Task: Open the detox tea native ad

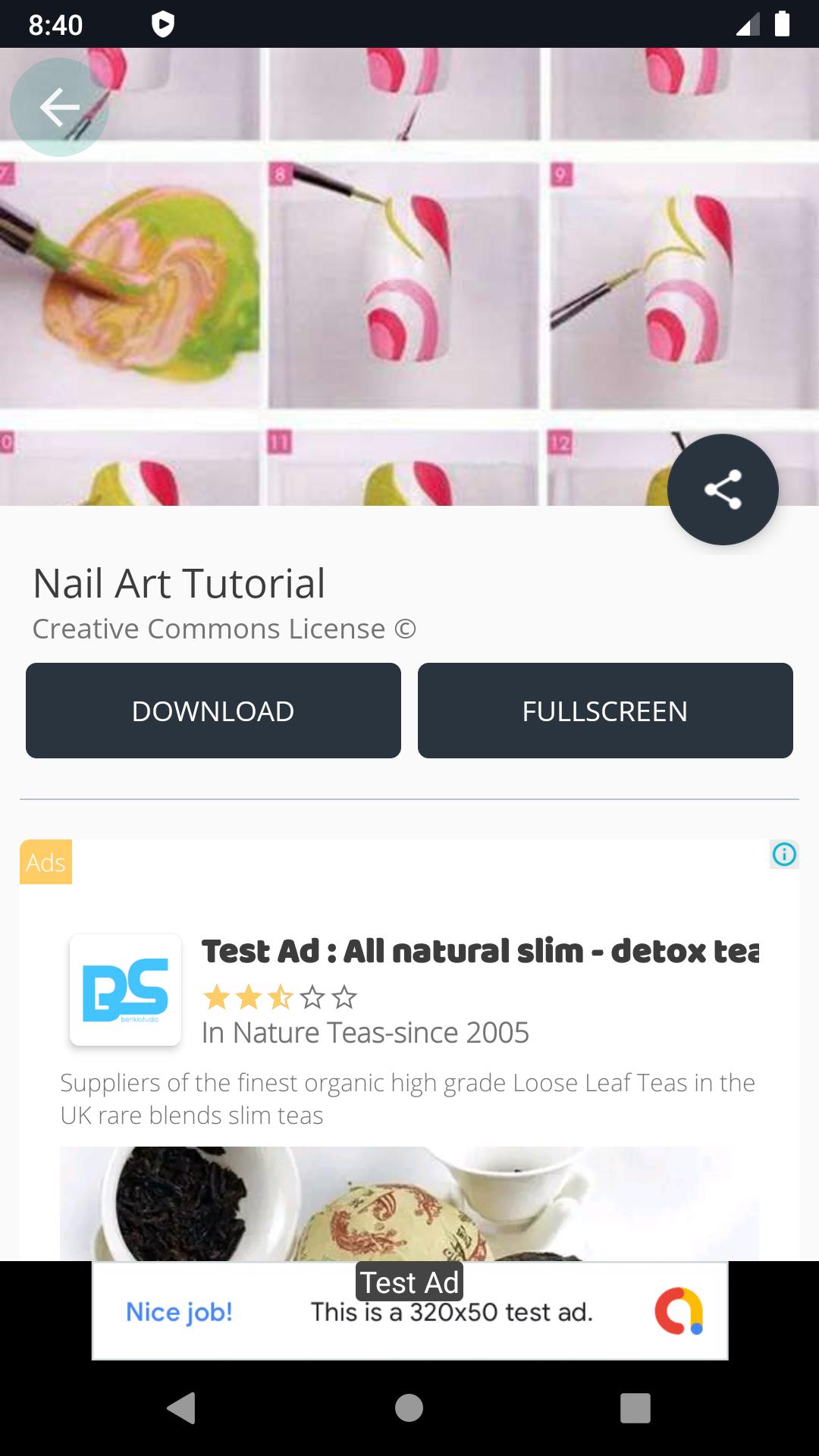Action: tap(479, 951)
